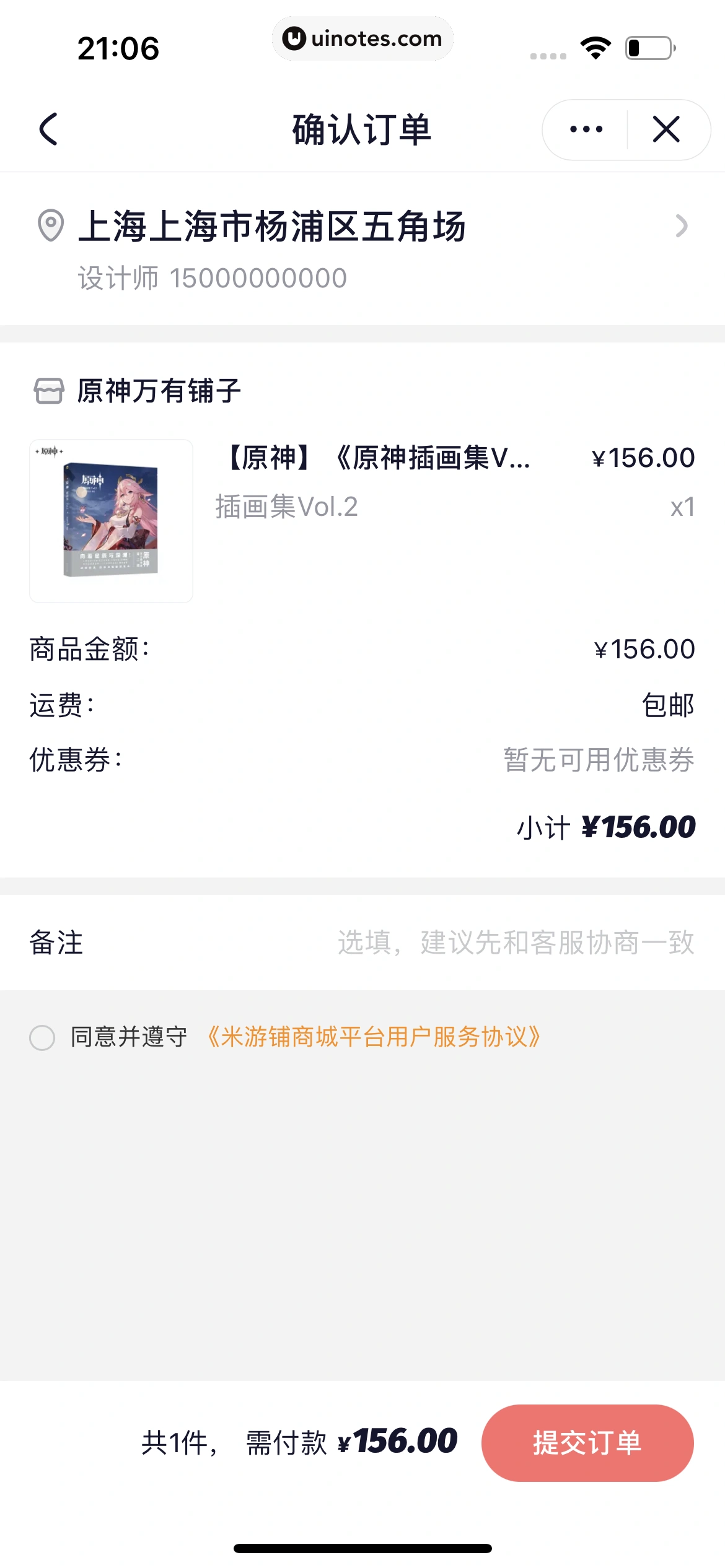Check 同意并遵守 agreement radio button
Image resolution: width=725 pixels, height=1568 pixels.
(x=42, y=1037)
